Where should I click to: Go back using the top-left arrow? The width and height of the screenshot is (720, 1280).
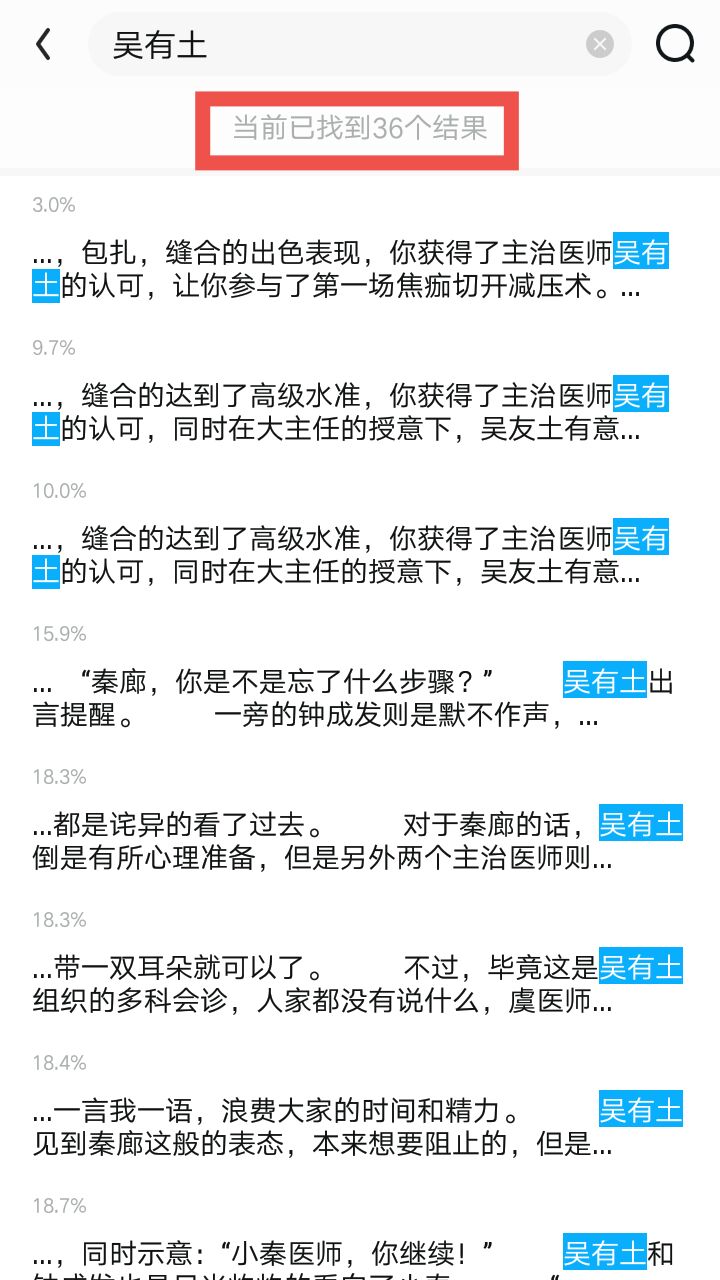point(43,44)
